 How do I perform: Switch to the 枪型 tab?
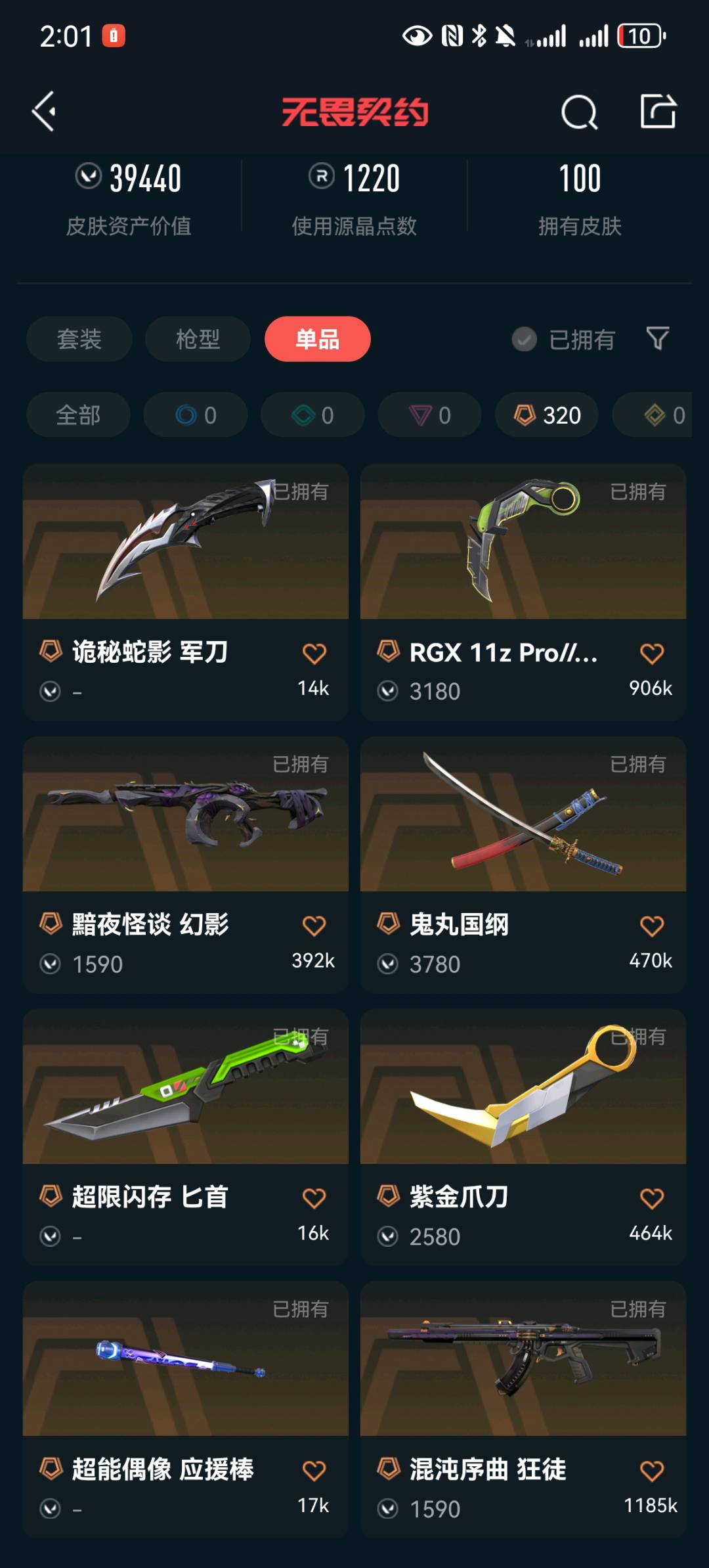[198, 339]
